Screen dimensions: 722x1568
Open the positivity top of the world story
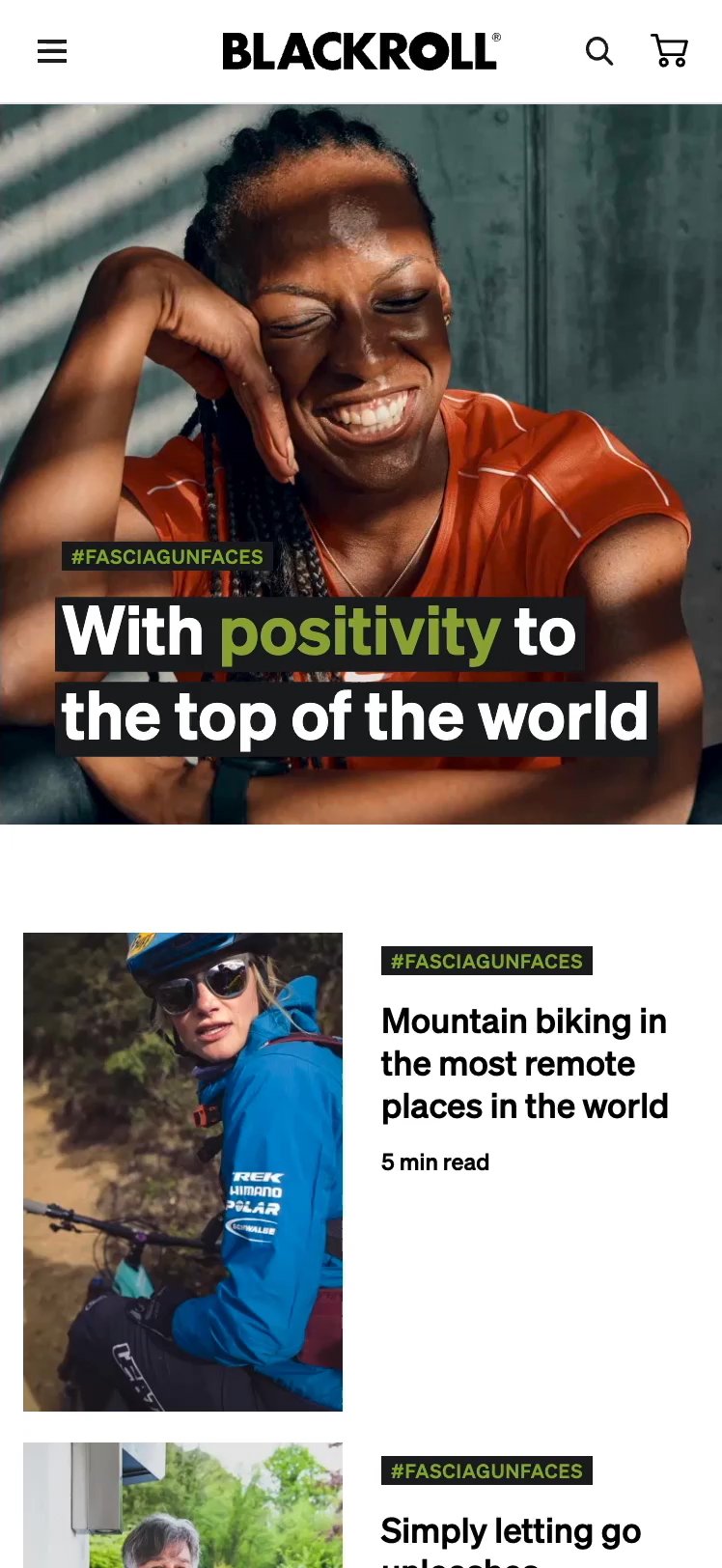click(x=356, y=675)
